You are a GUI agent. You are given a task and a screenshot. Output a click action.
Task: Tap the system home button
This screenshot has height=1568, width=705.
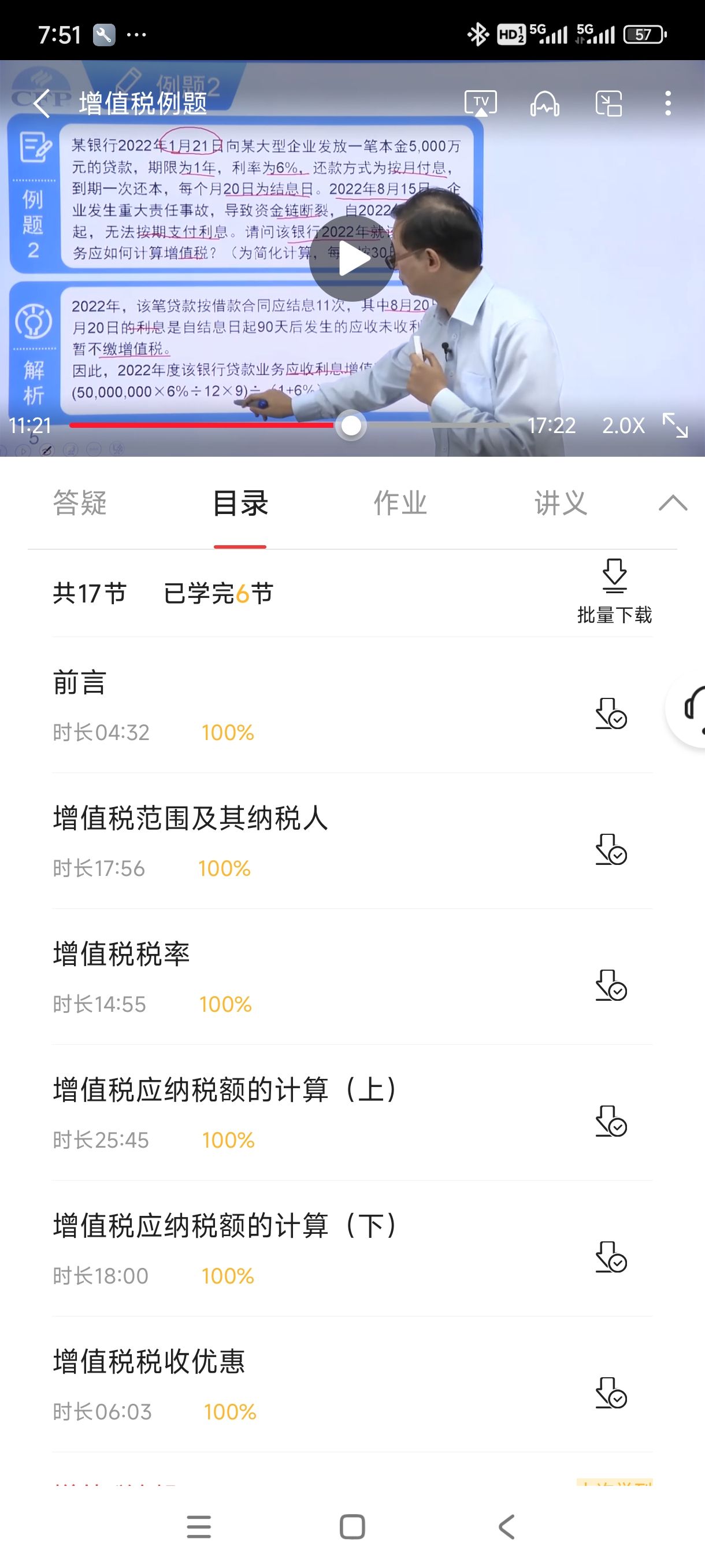pyautogui.click(x=352, y=1526)
